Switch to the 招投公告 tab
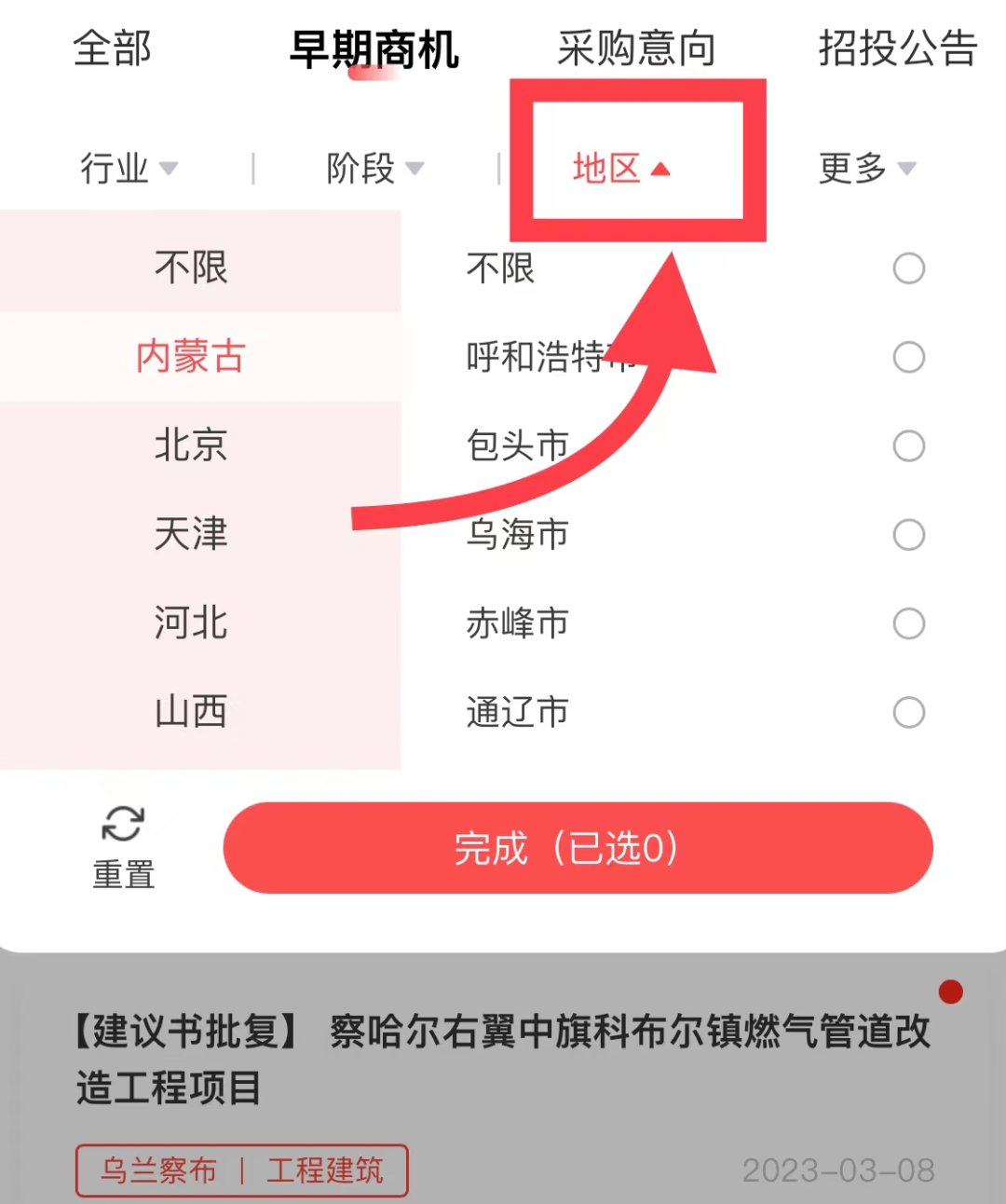The height and width of the screenshot is (1204, 1006). (x=897, y=51)
